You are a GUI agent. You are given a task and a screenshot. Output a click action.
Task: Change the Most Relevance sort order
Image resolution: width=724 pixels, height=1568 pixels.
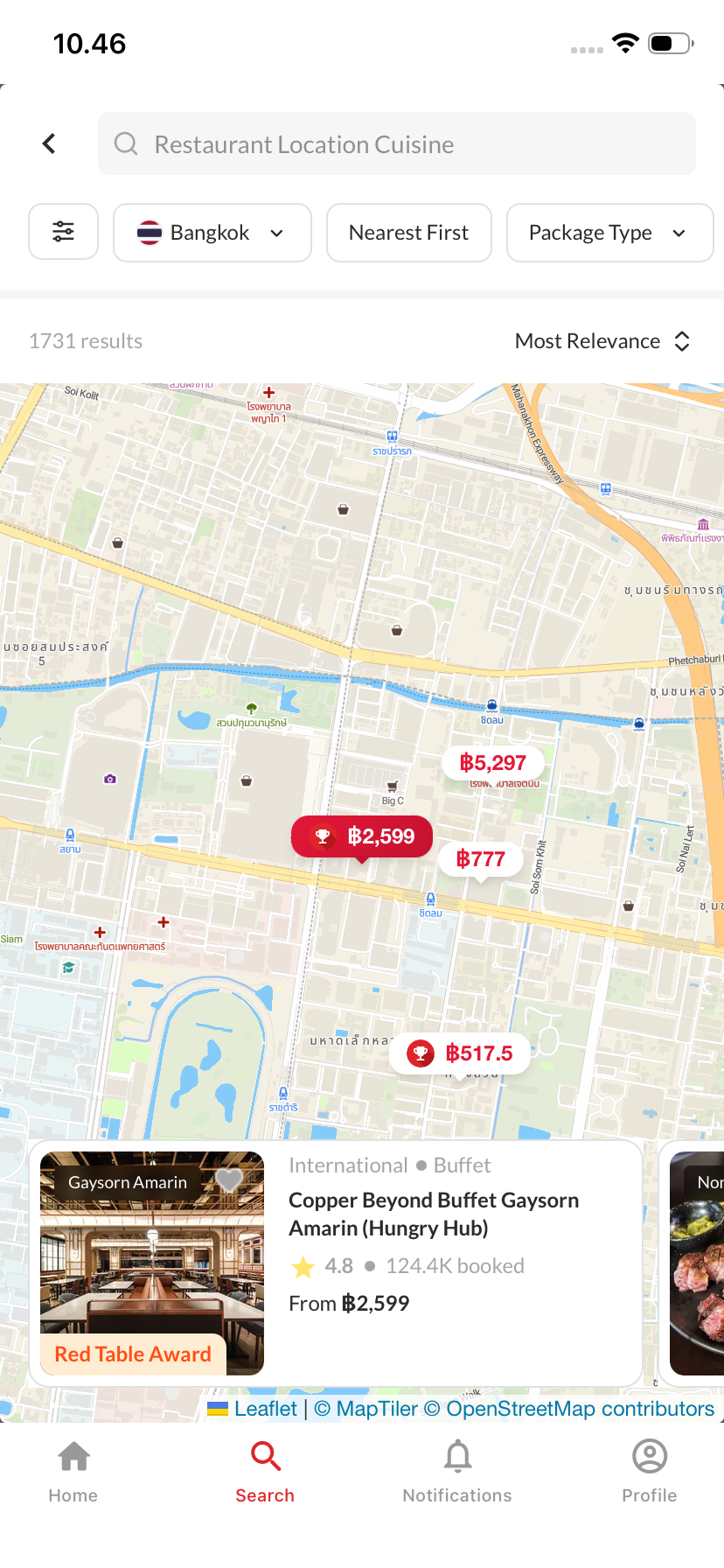(x=602, y=341)
